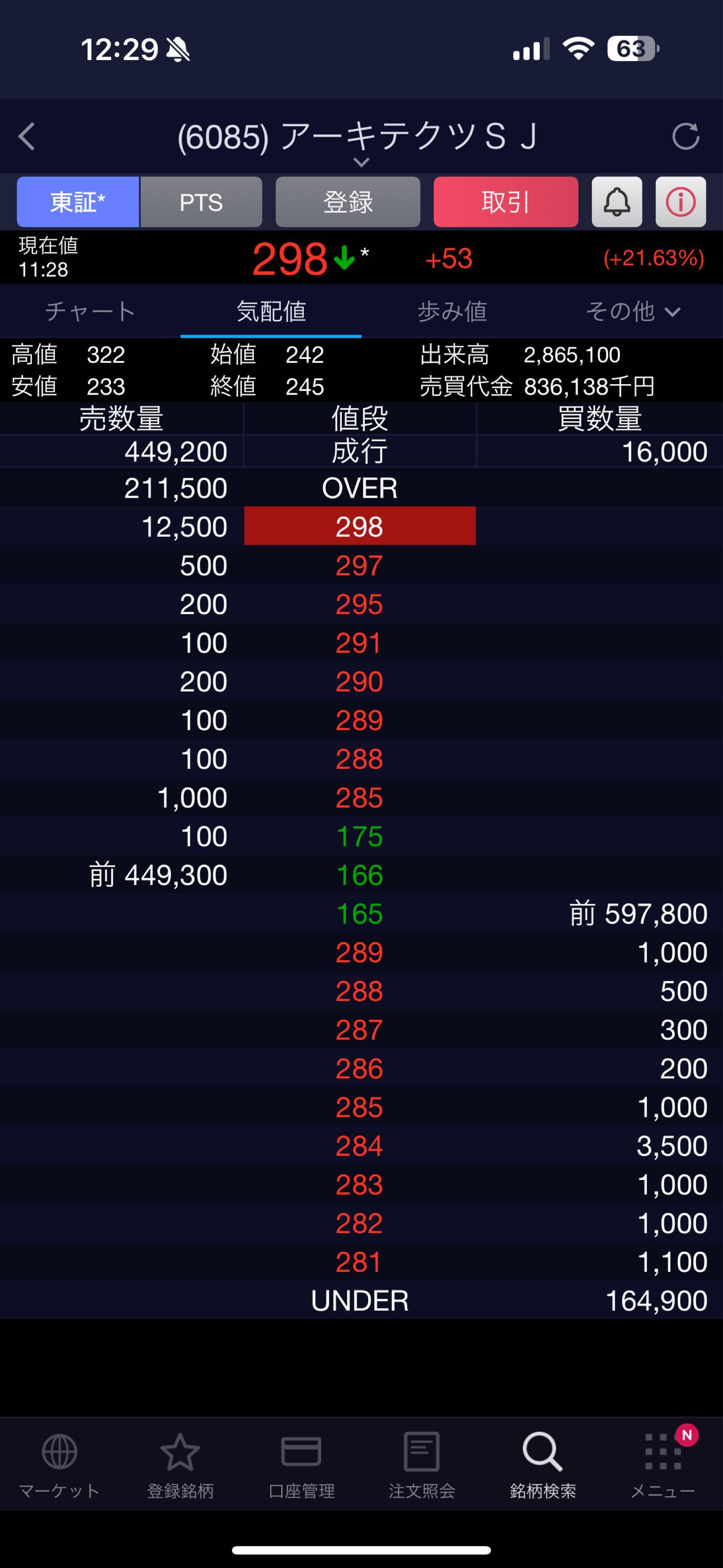Image resolution: width=723 pixels, height=1568 pixels.
Task: Switch to the 歩み値 tab
Action: (x=452, y=312)
